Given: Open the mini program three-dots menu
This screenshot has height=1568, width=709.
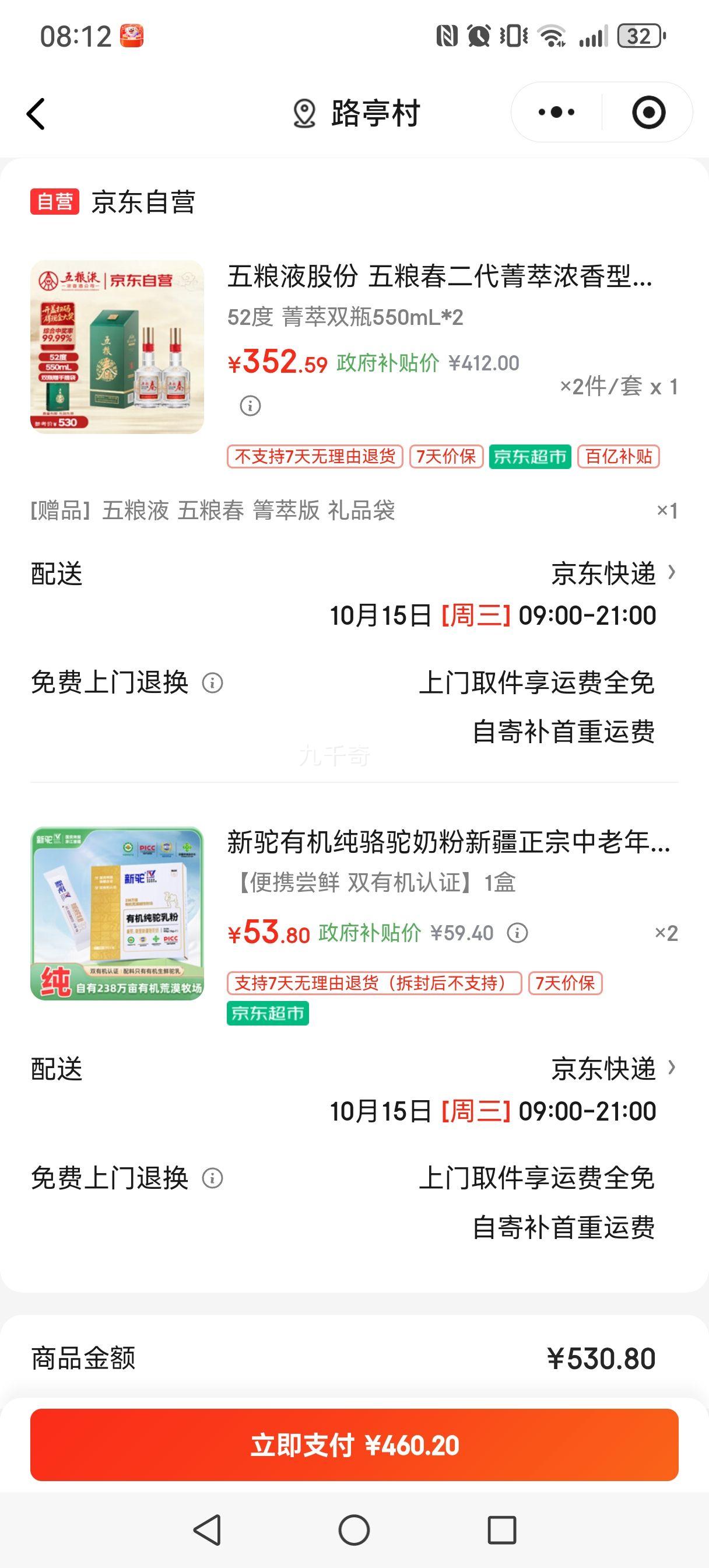Looking at the screenshot, I should point(556,113).
